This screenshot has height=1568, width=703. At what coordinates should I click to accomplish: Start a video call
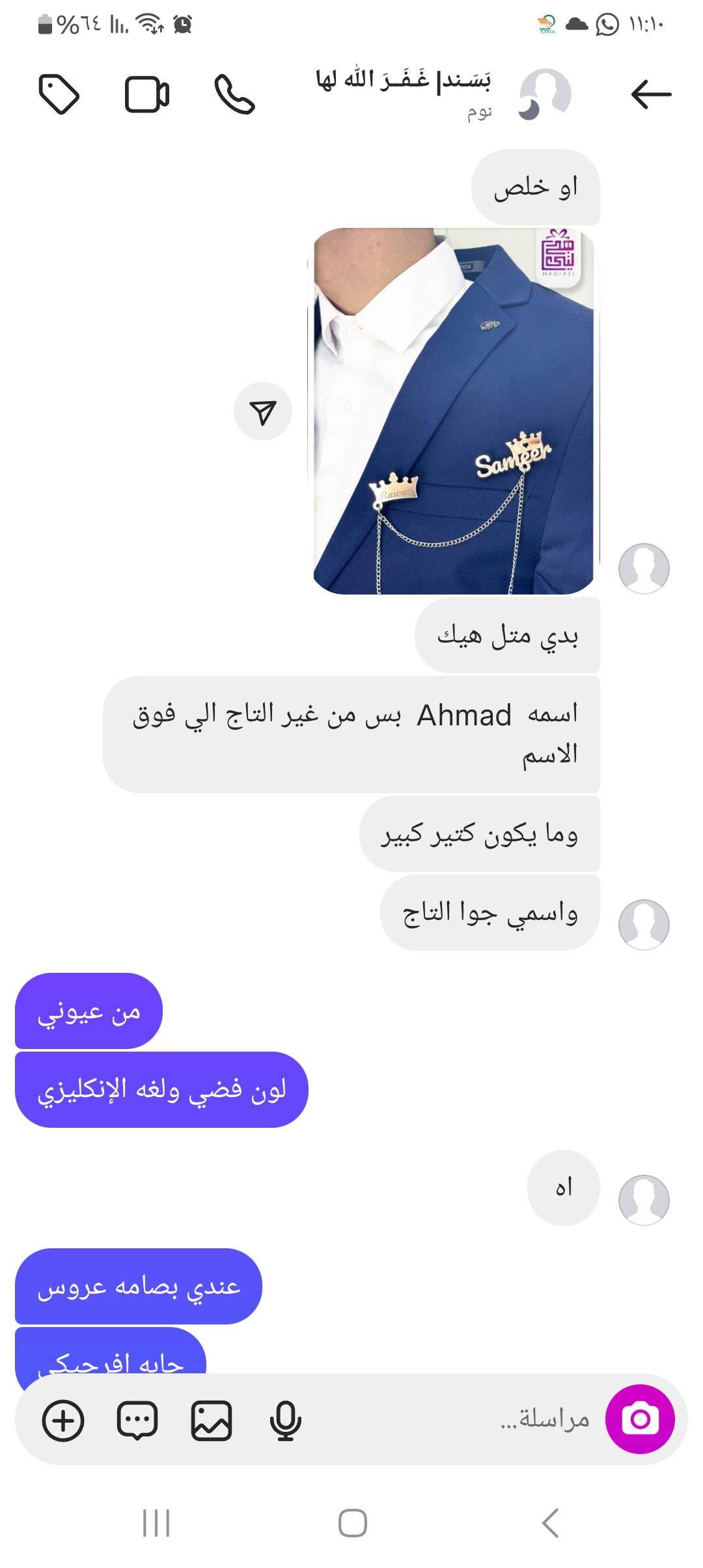[x=147, y=94]
